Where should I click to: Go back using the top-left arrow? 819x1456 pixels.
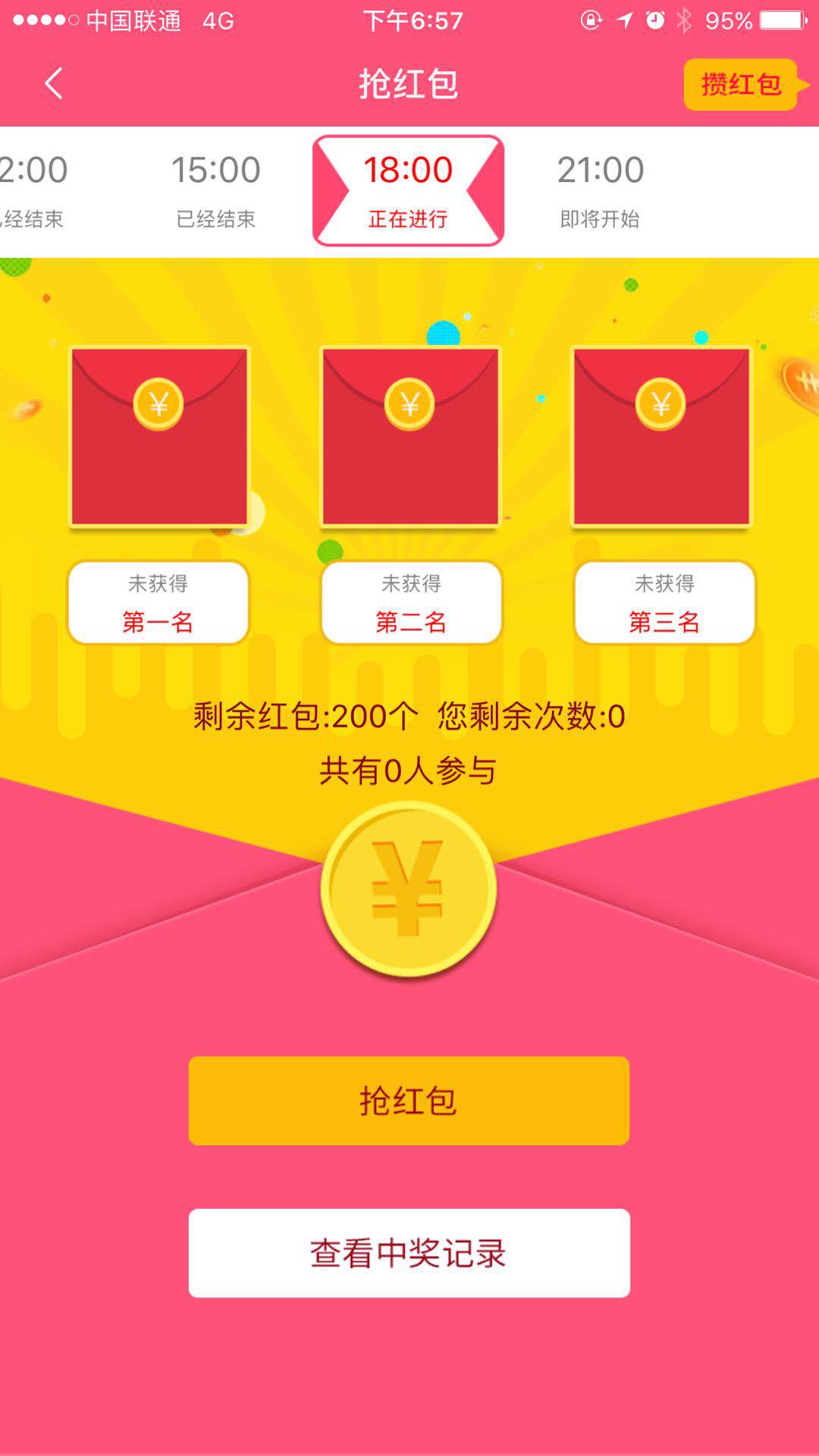coord(53,83)
